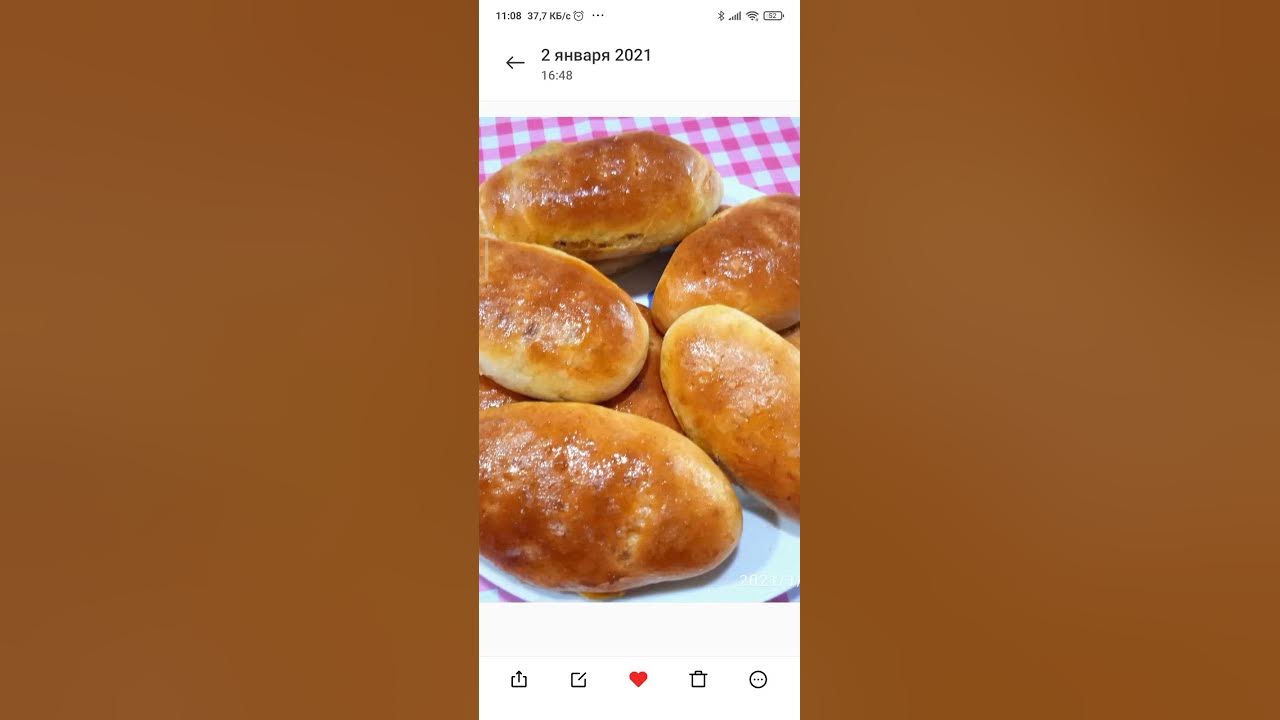Screen dimensions: 1280x720
Task: Open the photo editor
Action: (x=578, y=679)
